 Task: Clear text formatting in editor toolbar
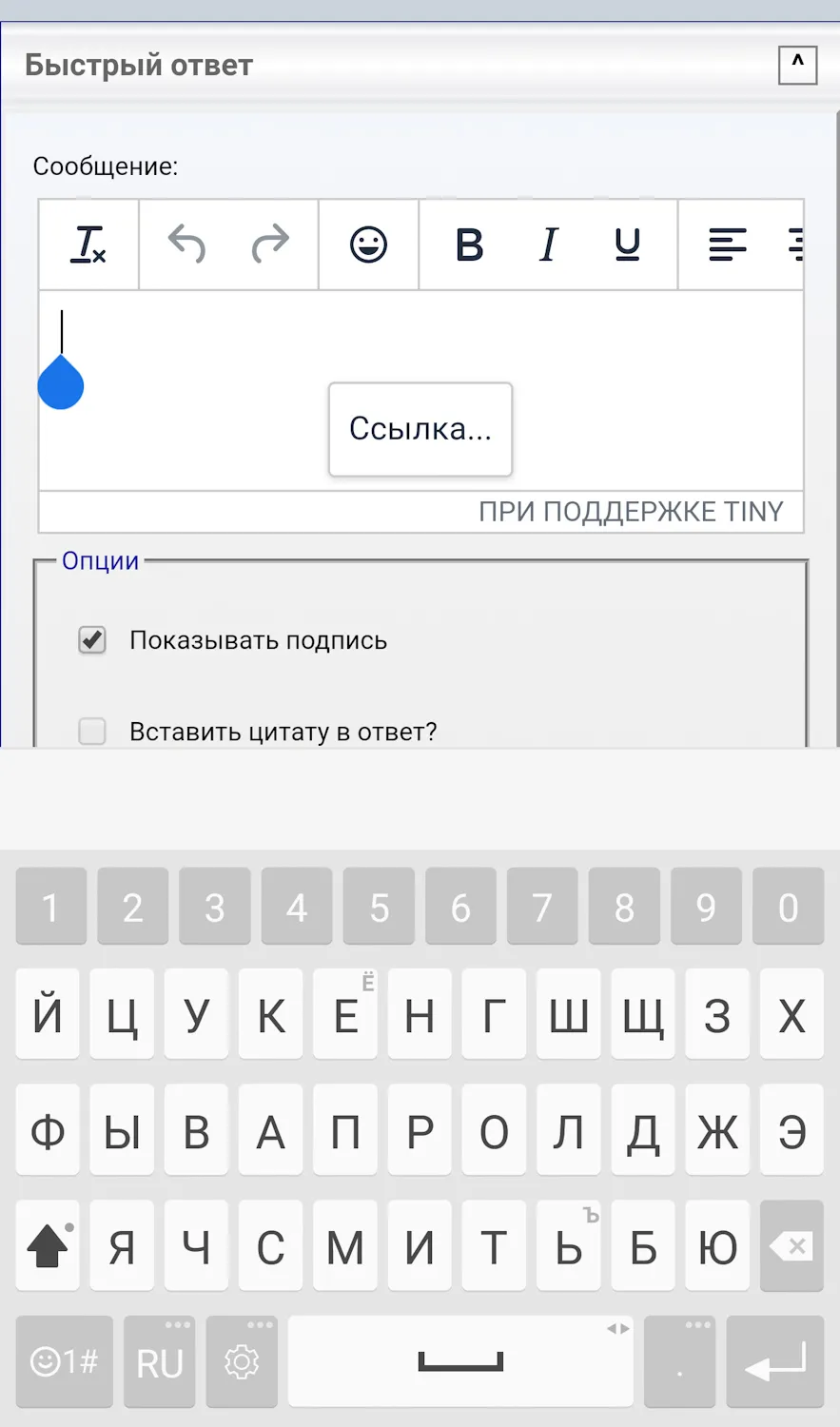point(89,244)
